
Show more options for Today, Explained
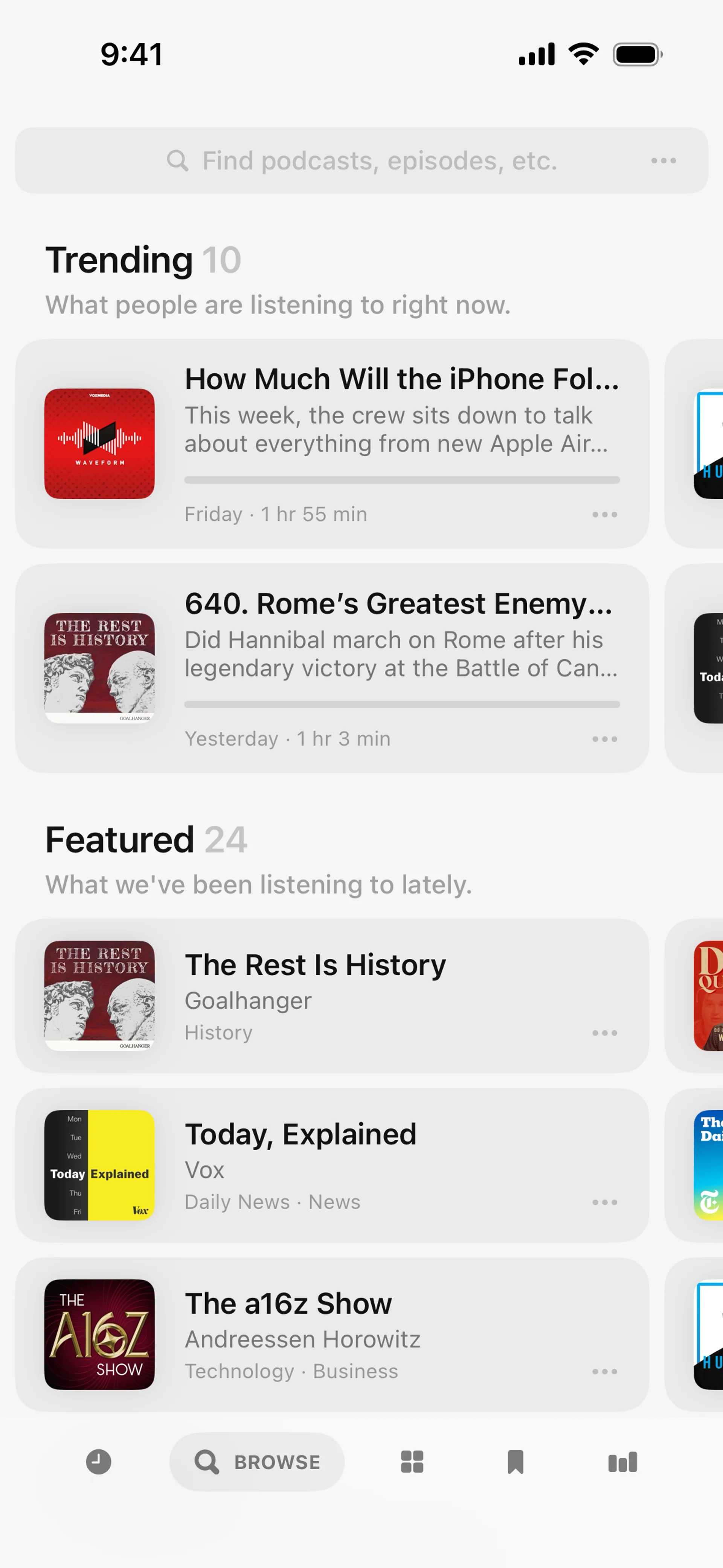pos(604,1202)
